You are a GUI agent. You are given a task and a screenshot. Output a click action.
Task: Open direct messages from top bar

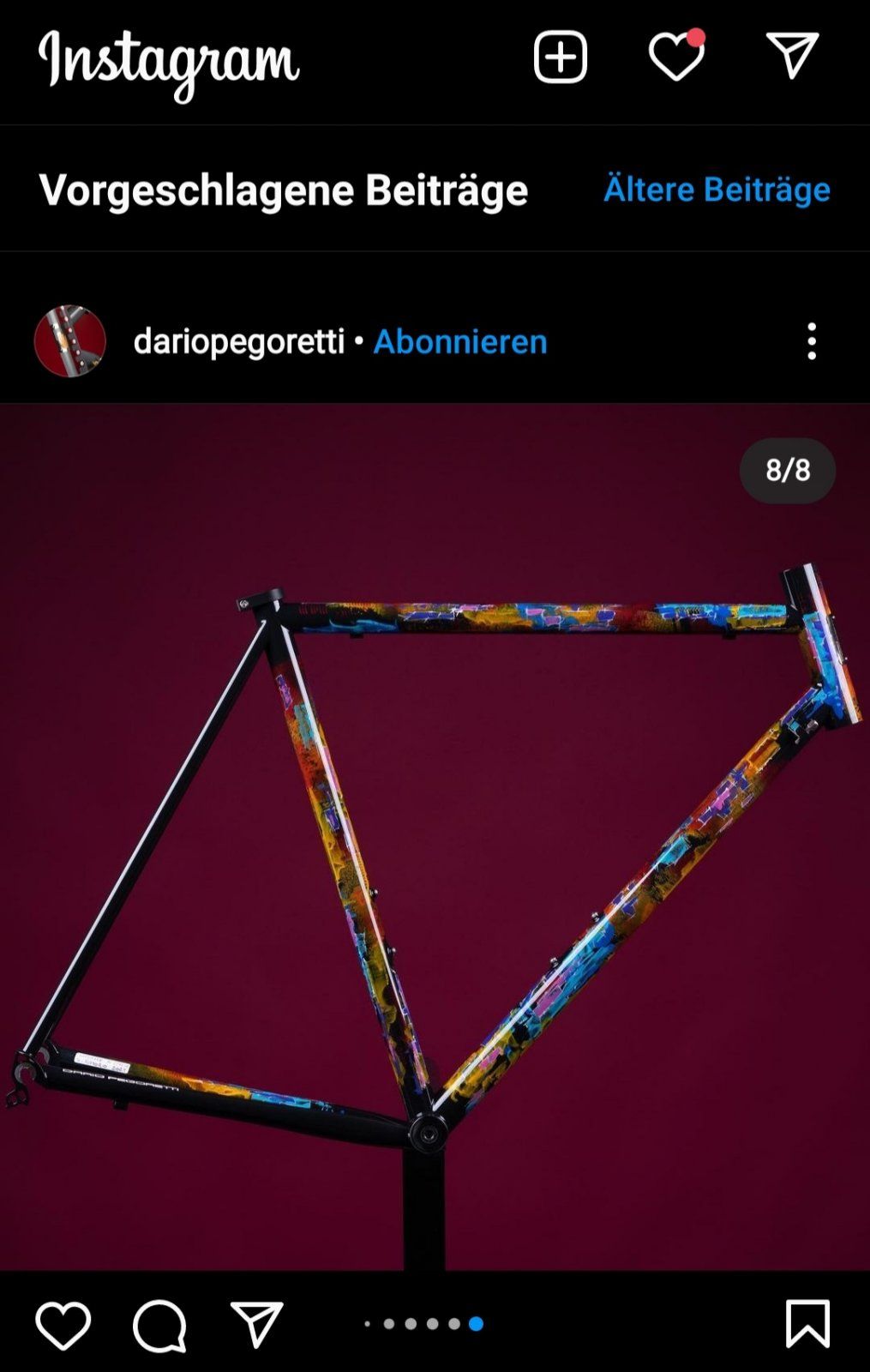pos(791,57)
